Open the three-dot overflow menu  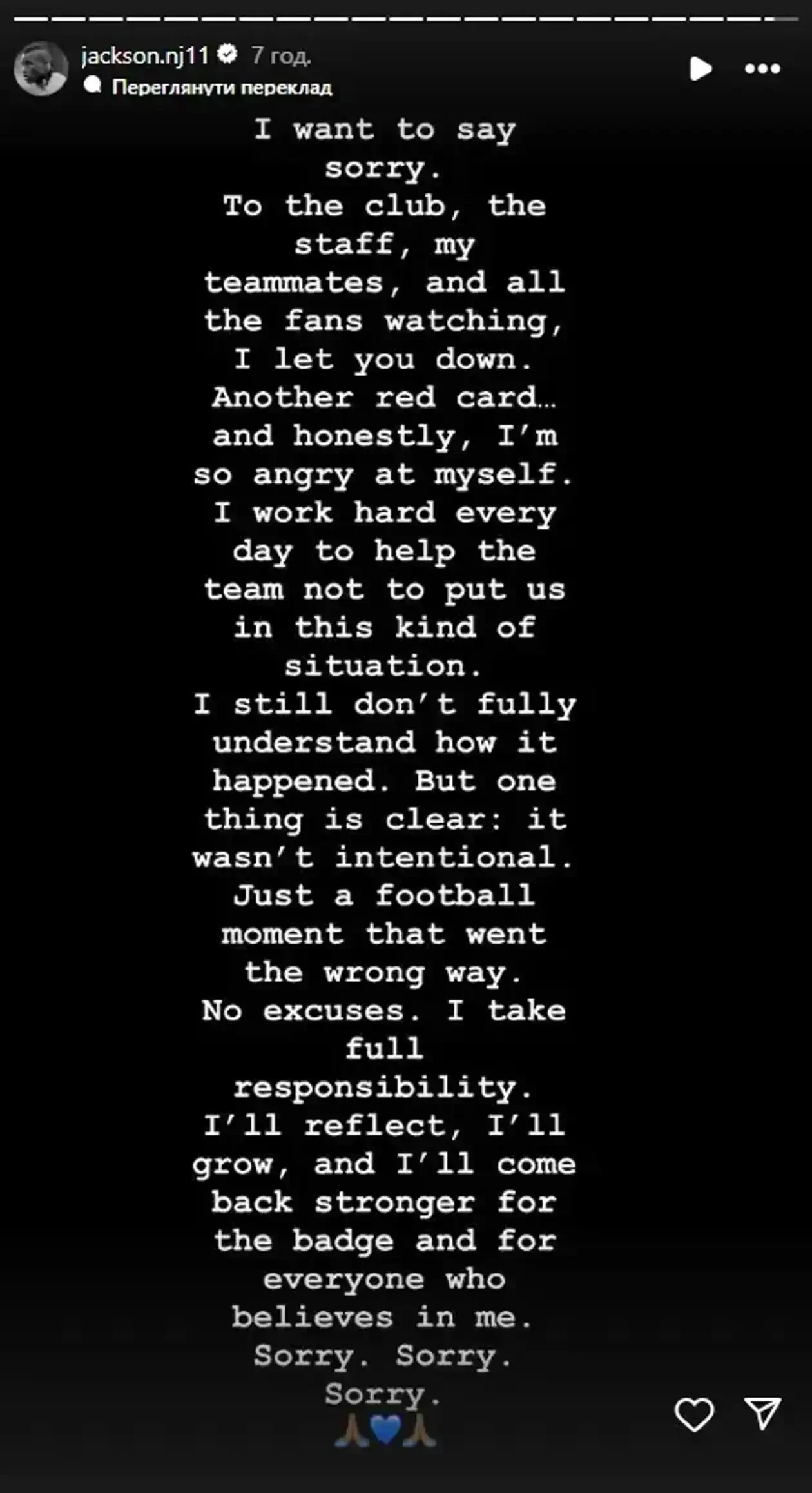tap(762, 69)
